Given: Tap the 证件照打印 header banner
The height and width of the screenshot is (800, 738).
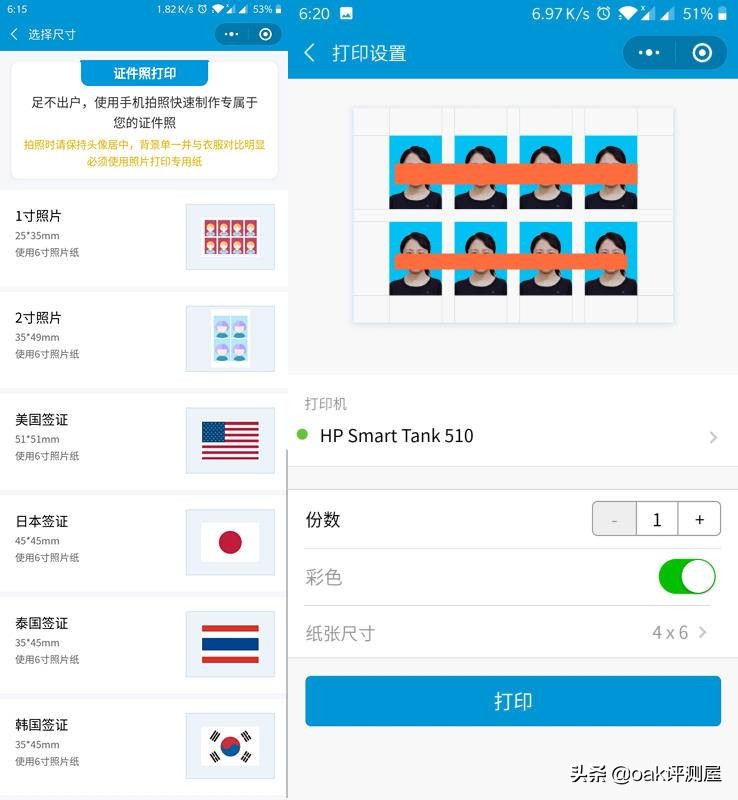Looking at the screenshot, I should [143, 72].
